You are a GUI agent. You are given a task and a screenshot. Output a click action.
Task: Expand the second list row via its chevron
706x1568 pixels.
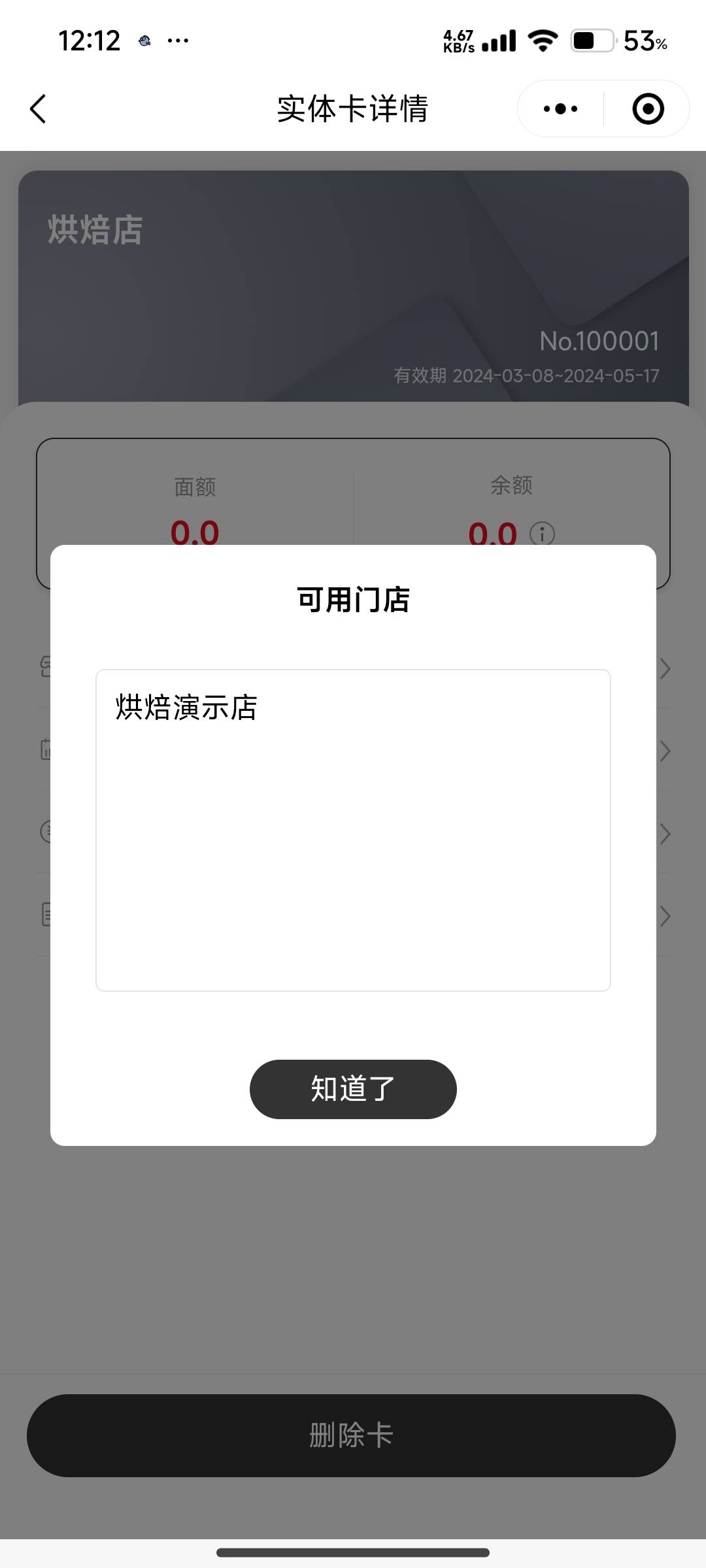[664, 750]
